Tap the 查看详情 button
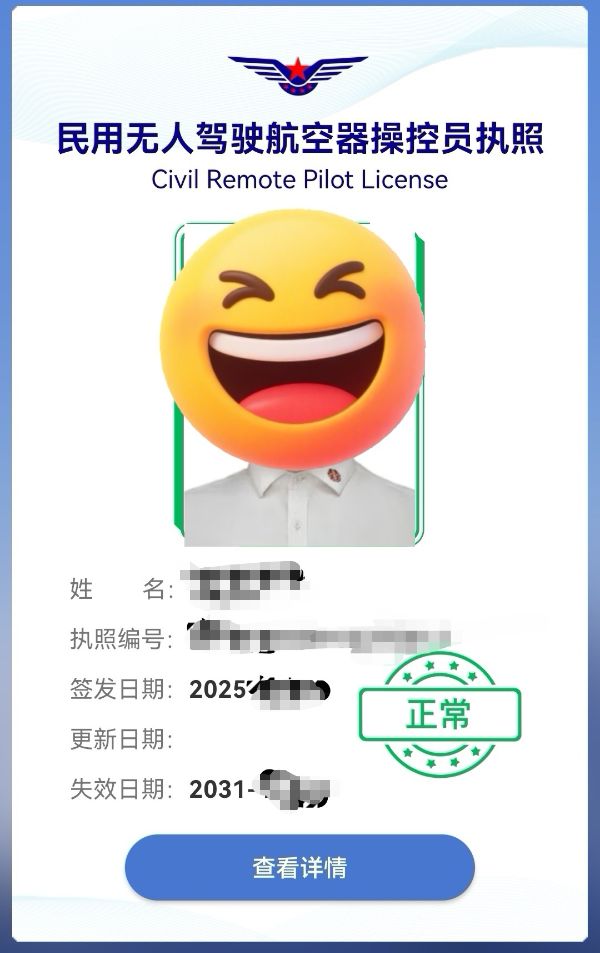 point(299,867)
